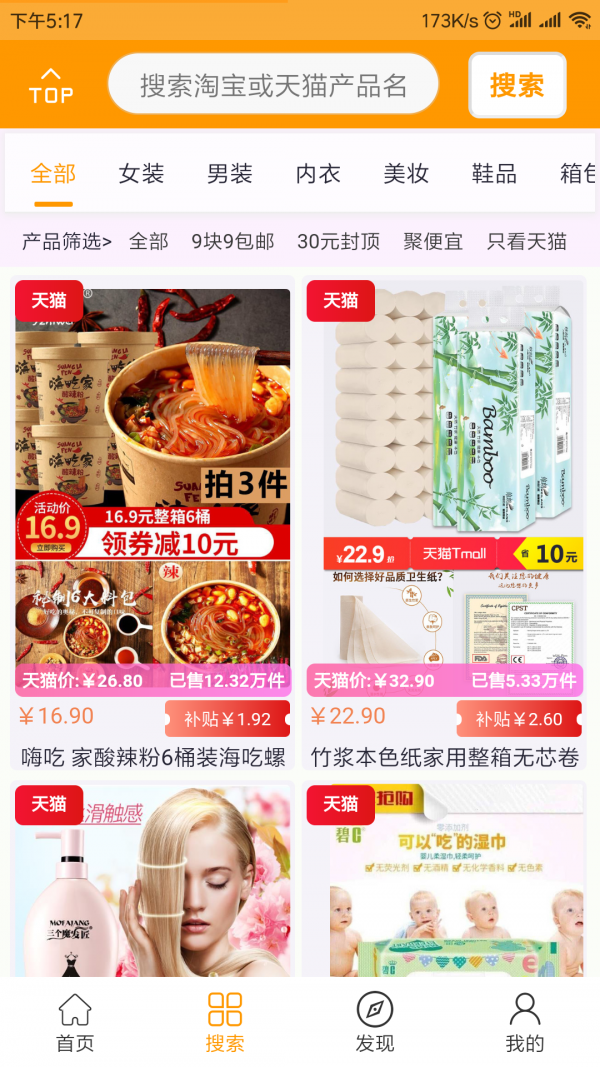Choose the 全部 product filter
This screenshot has width=600, height=1067.
[149, 241]
